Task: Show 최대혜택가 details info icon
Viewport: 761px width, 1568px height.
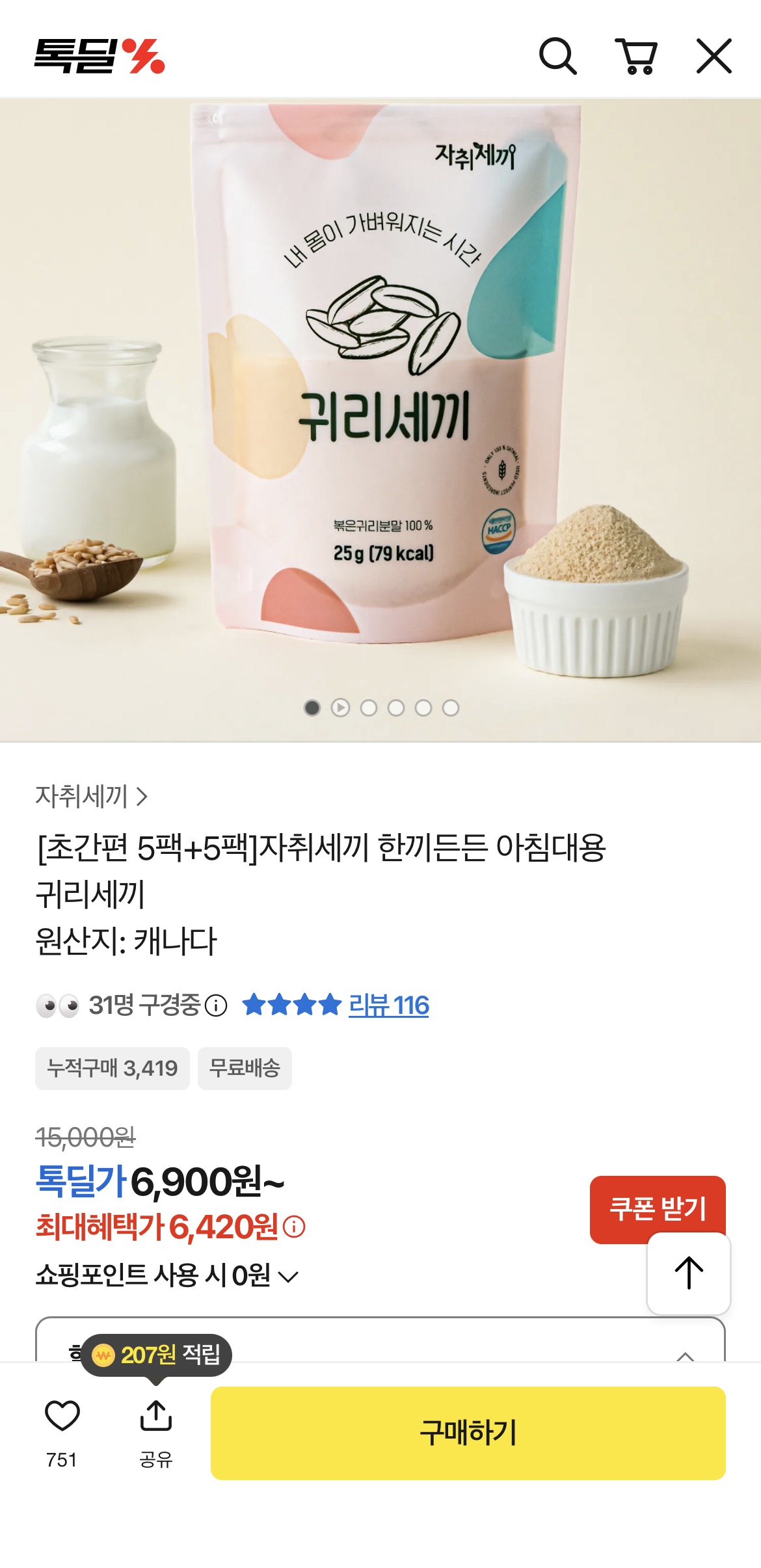Action: [295, 1227]
